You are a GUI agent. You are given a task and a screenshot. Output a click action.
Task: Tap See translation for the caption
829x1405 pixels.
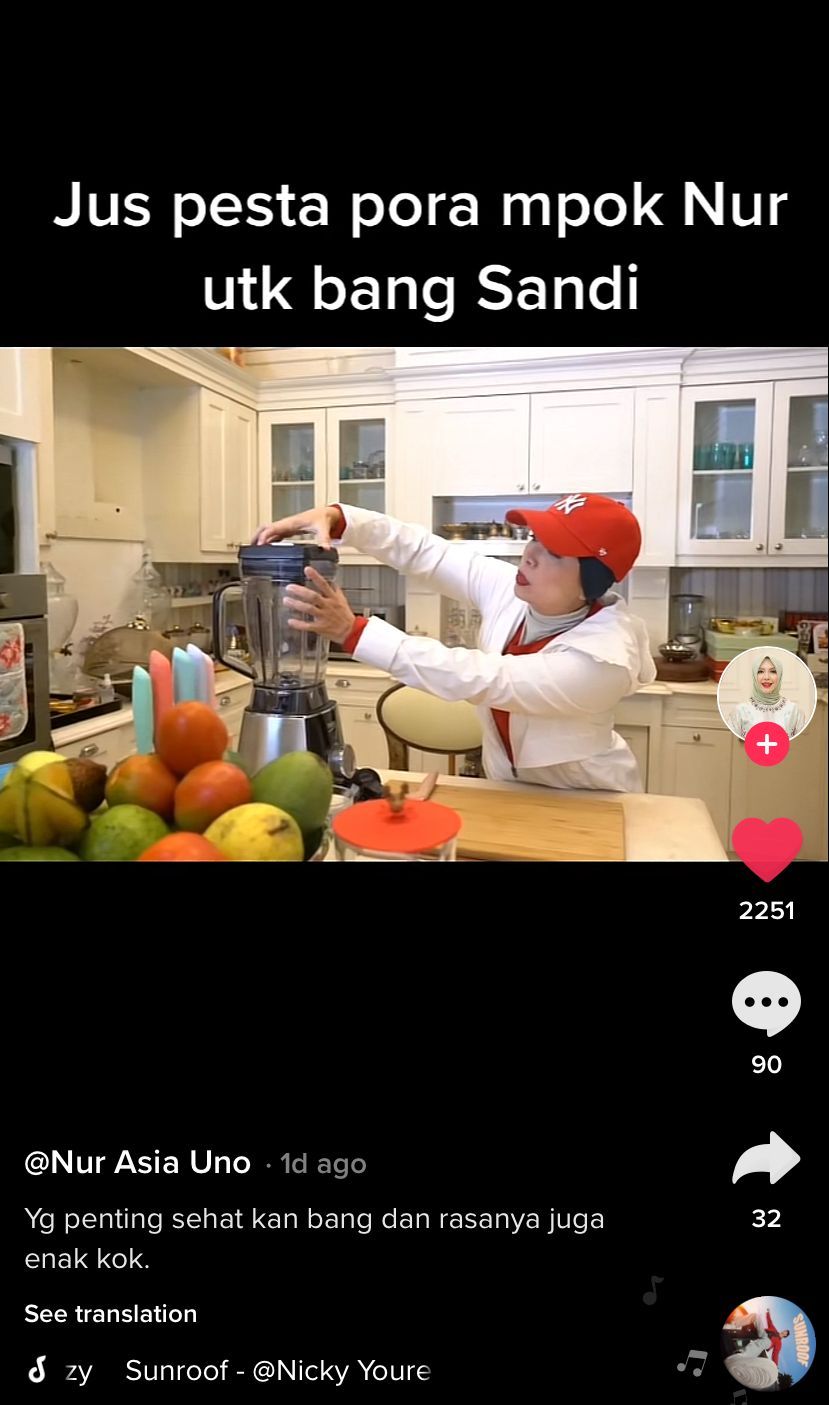(111, 1313)
